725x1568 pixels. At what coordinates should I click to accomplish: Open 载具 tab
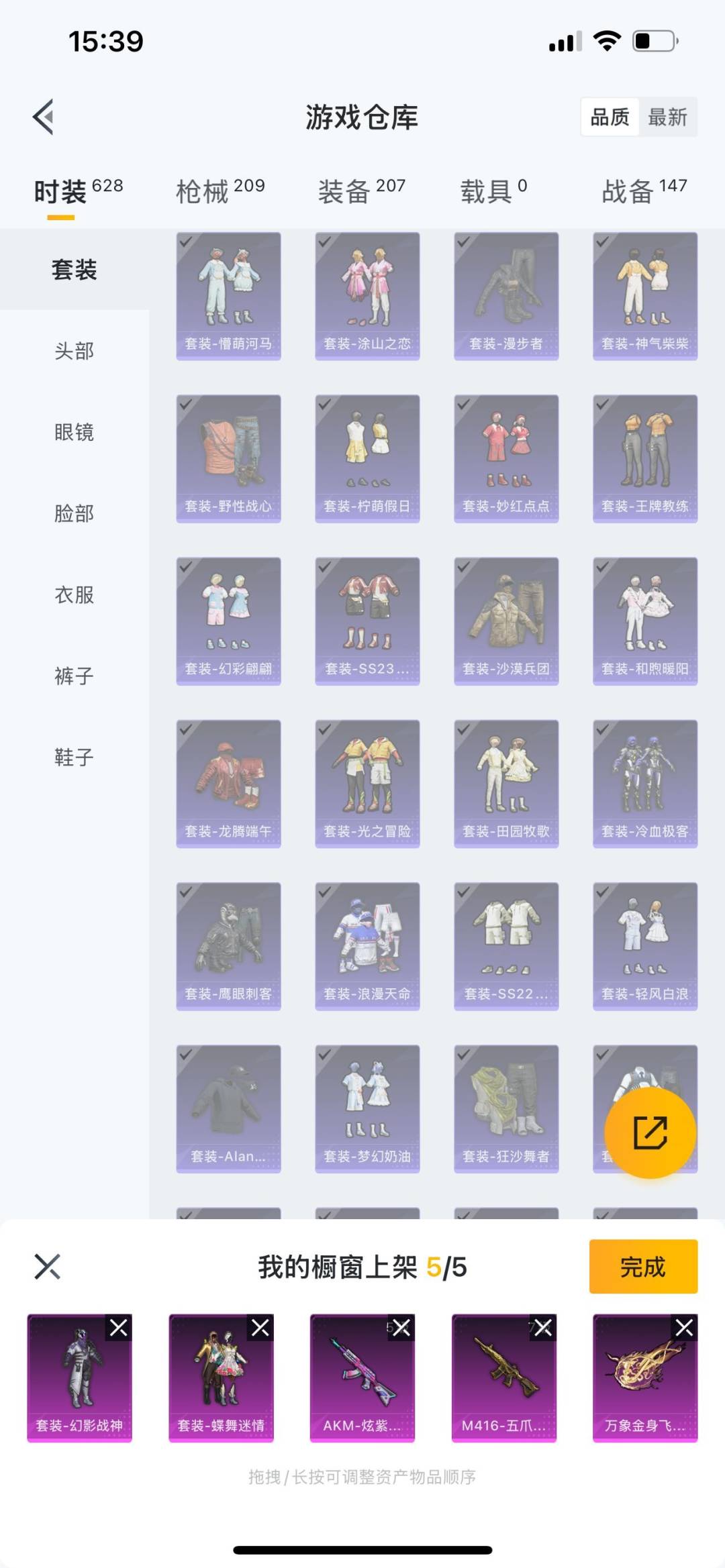point(493,191)
